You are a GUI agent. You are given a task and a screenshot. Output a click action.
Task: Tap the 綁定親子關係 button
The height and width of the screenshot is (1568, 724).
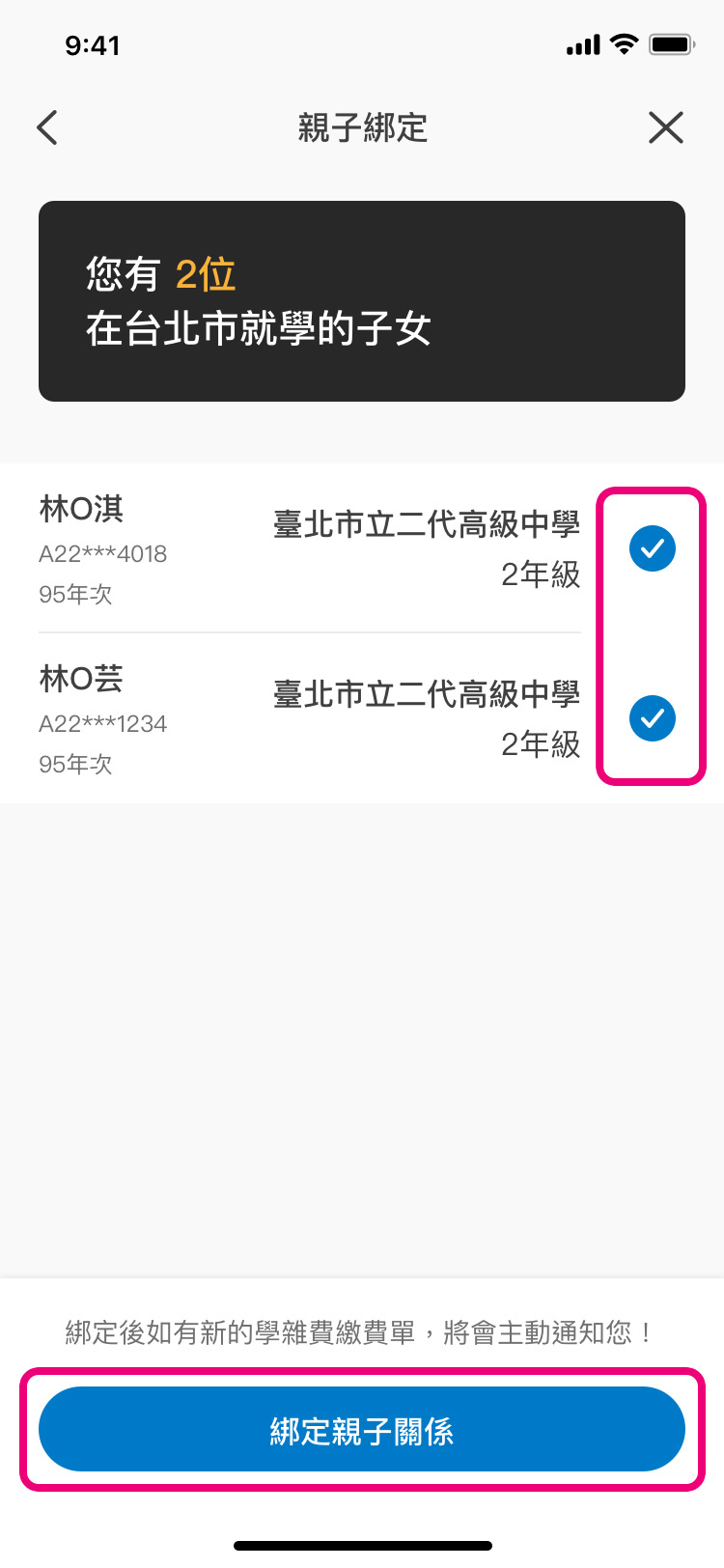(x=362, y=1430)
